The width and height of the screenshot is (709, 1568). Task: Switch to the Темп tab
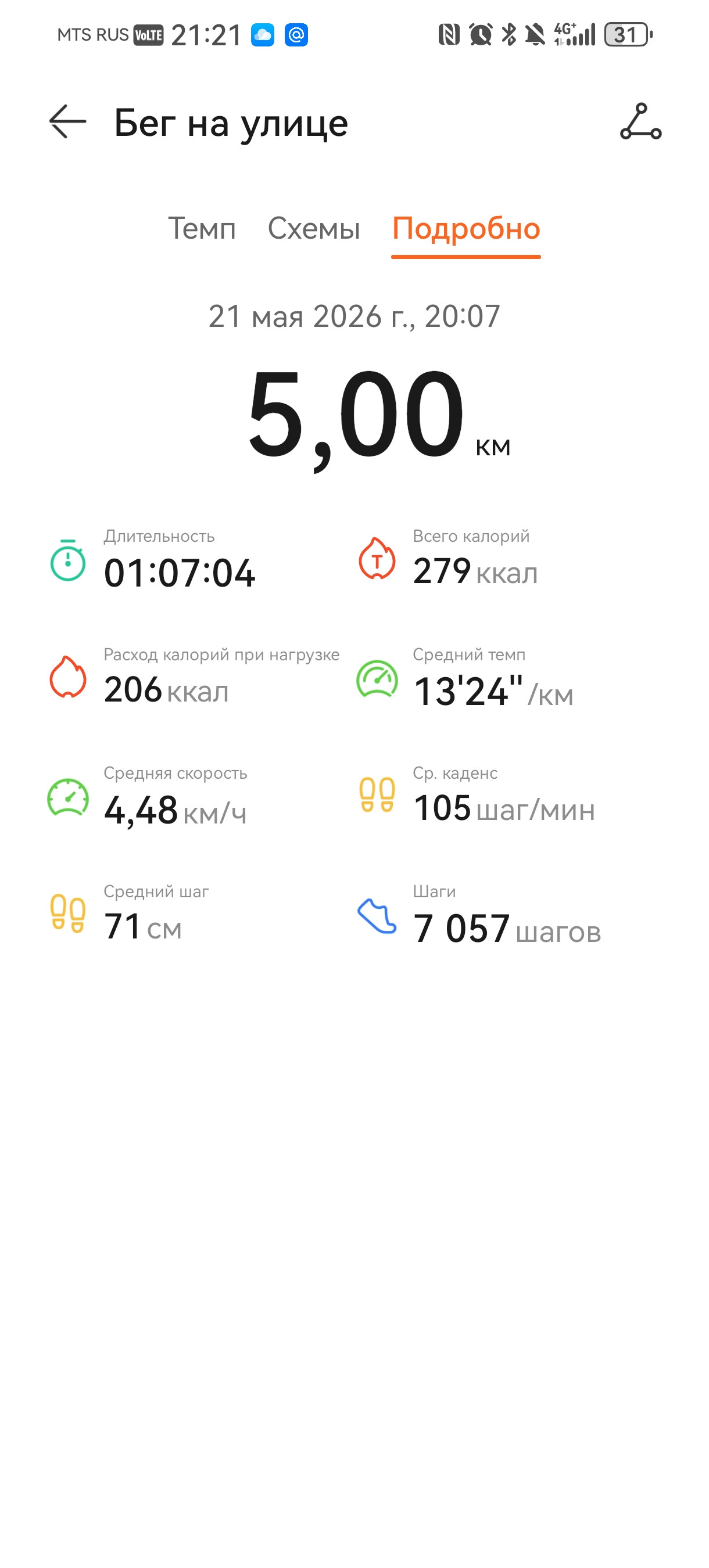(202, 229)
